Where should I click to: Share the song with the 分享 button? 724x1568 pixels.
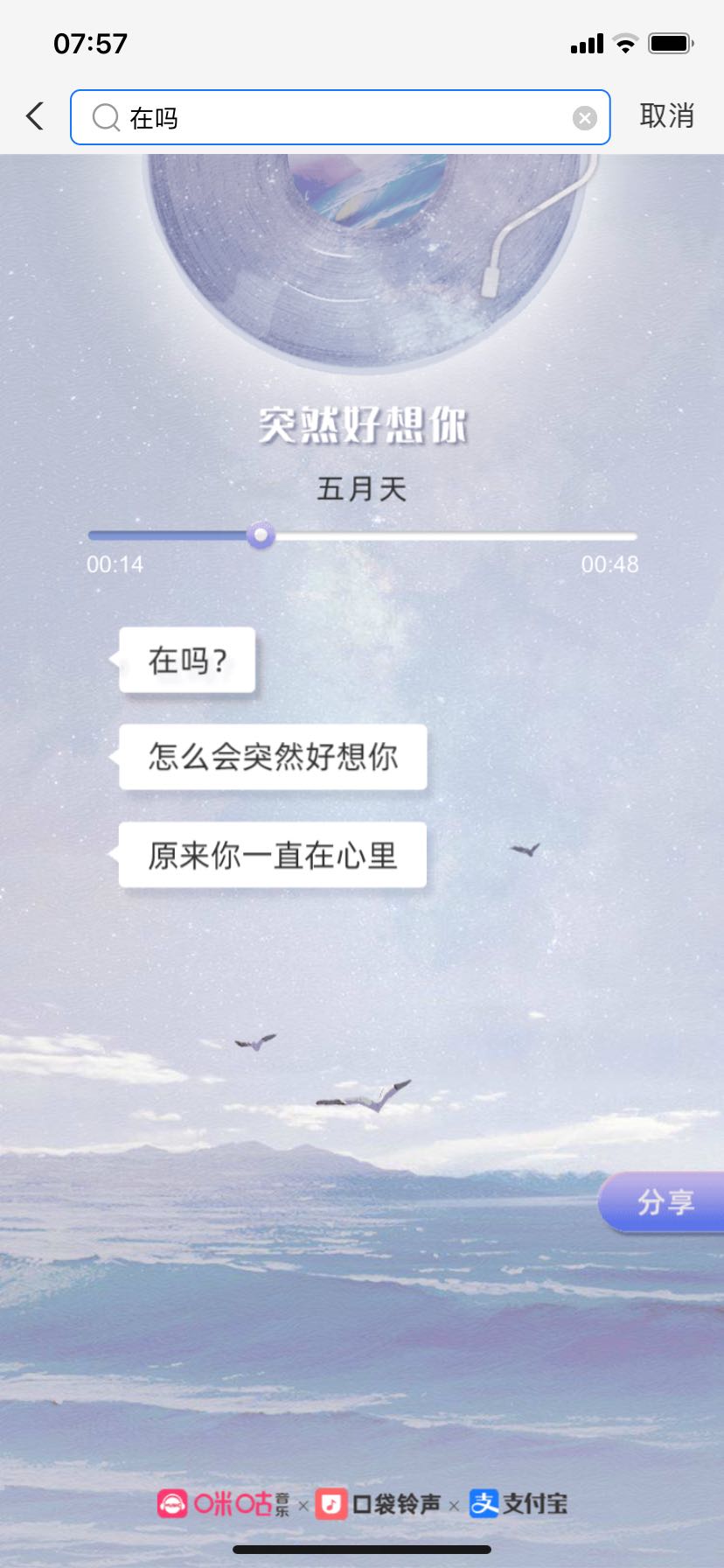tap(662, 1201)
